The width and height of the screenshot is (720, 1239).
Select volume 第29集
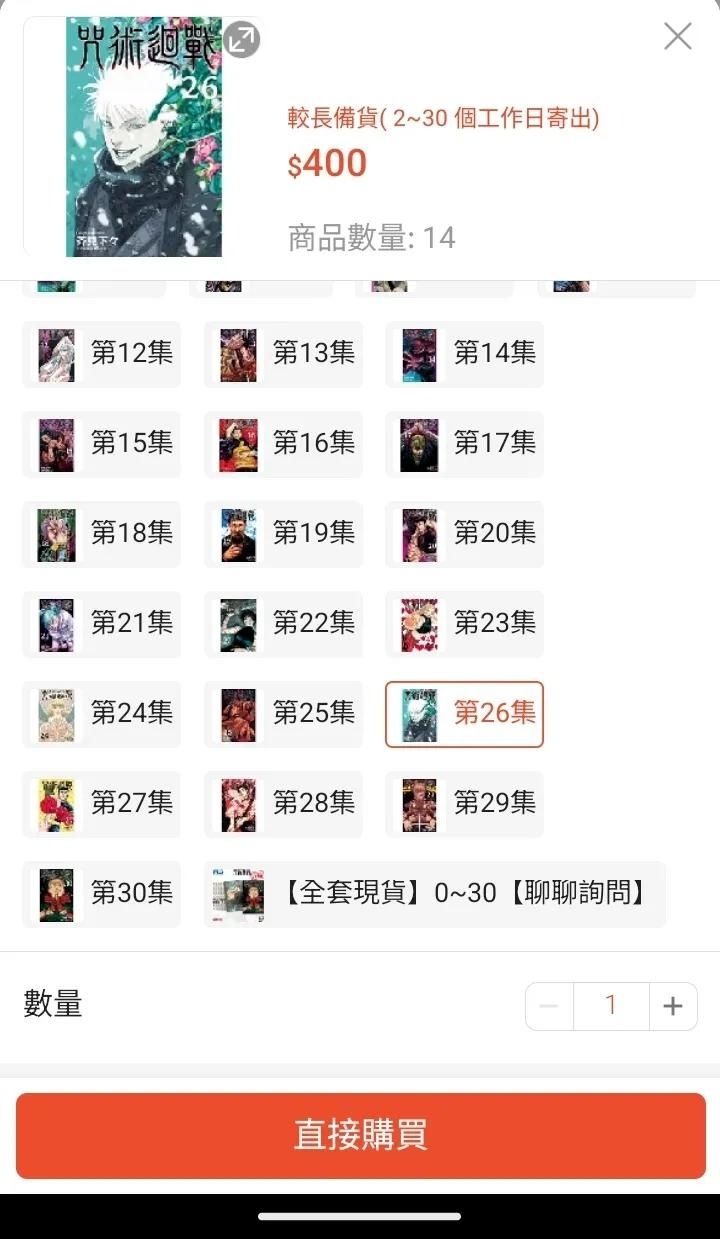coord(465,804)
